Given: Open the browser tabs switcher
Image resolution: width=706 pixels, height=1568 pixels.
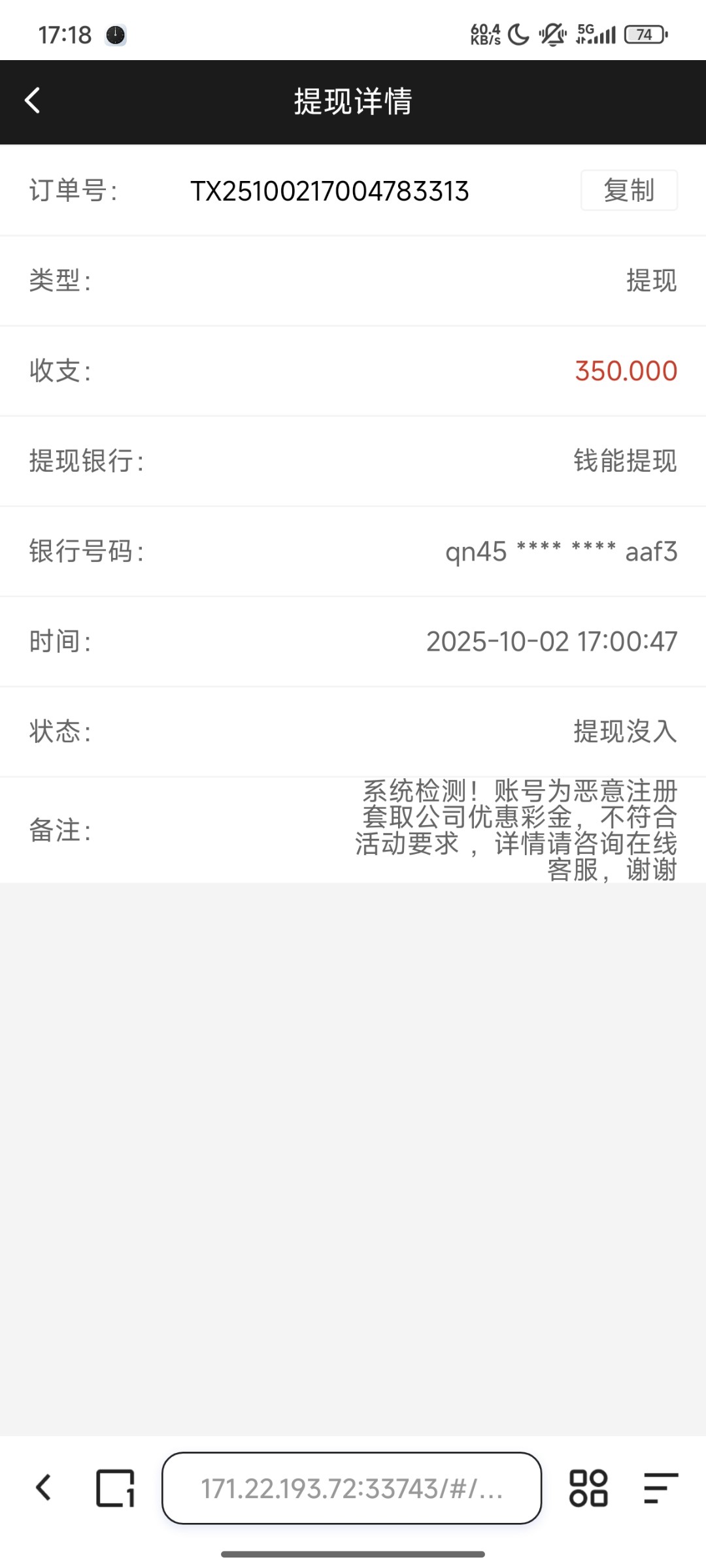Looking at the screenshot, I should coord(115,1488).
